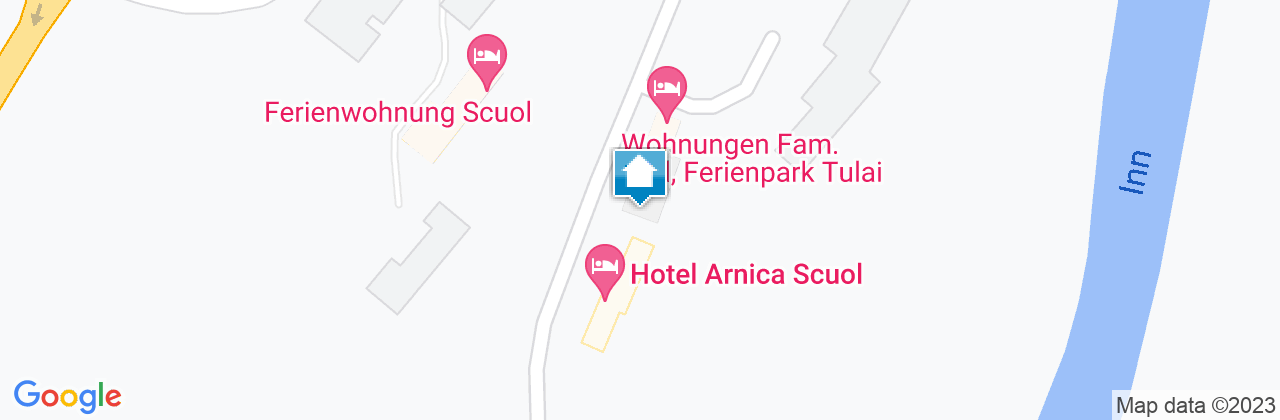Tap the Hotel Arnica Scuol pin
Screen dimensions: 1280x420
point(605,268)
